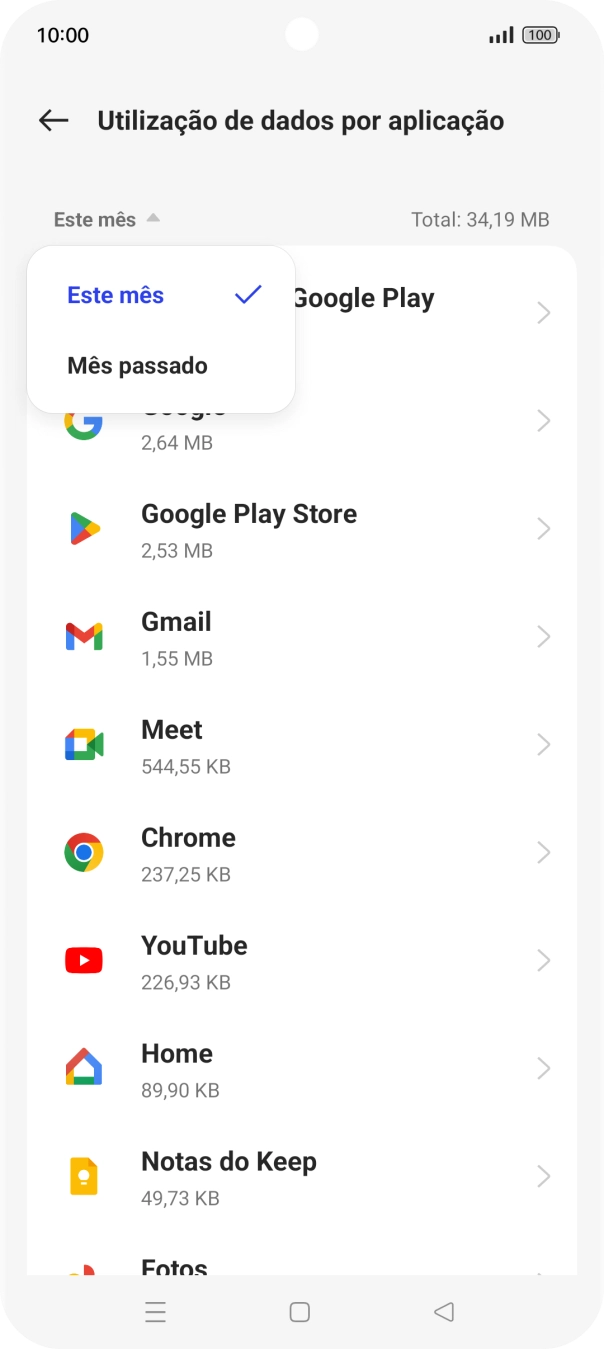Go back using the arrow icon
Image resolution: width=604 pixels, height=1349 pixels.
[53, 121]
